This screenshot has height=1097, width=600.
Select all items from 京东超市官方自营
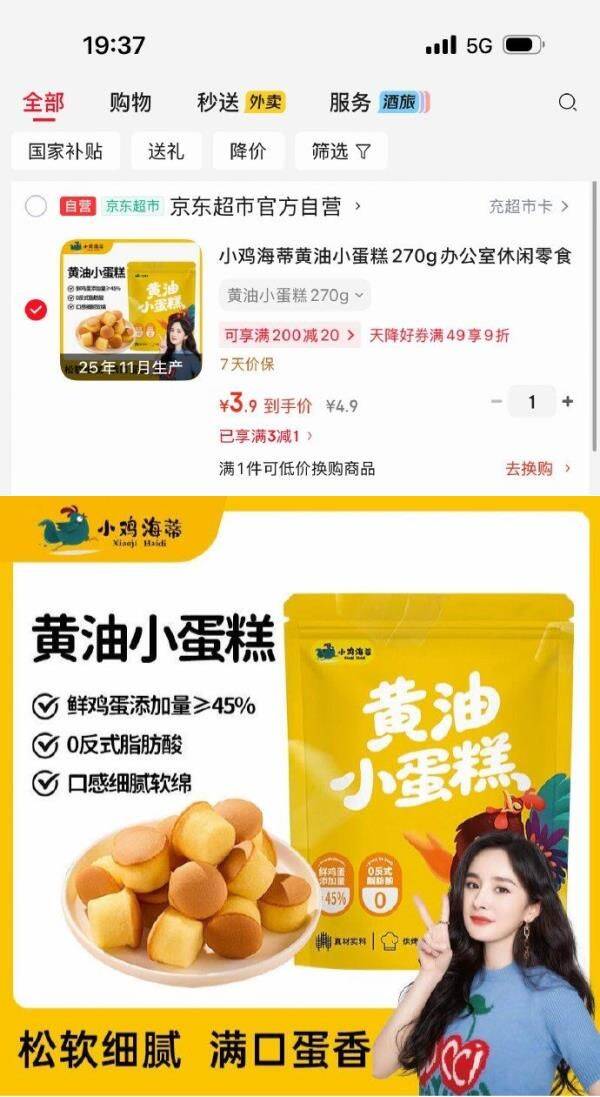(x=36, y=206)
